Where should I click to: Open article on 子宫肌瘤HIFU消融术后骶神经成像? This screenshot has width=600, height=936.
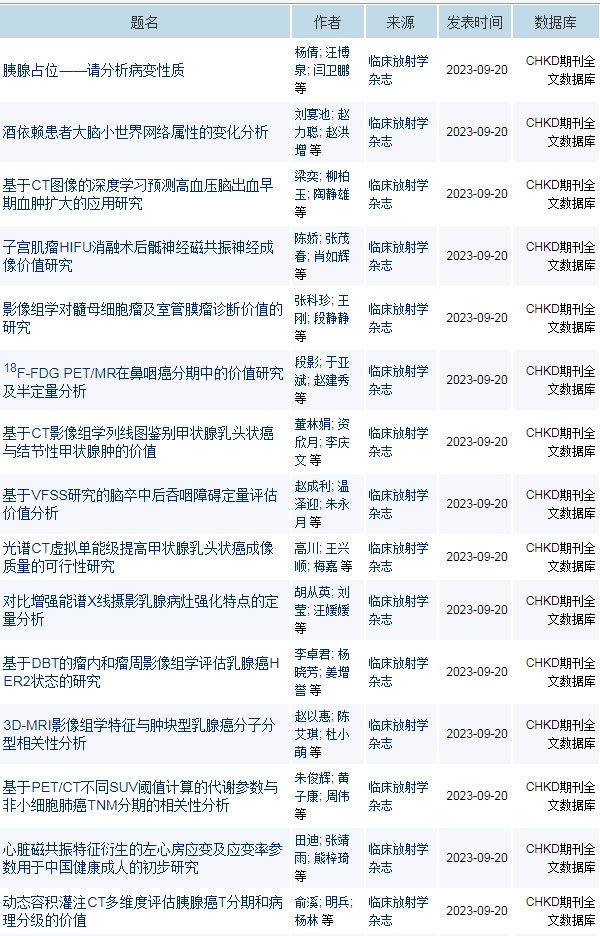[137, 256]
